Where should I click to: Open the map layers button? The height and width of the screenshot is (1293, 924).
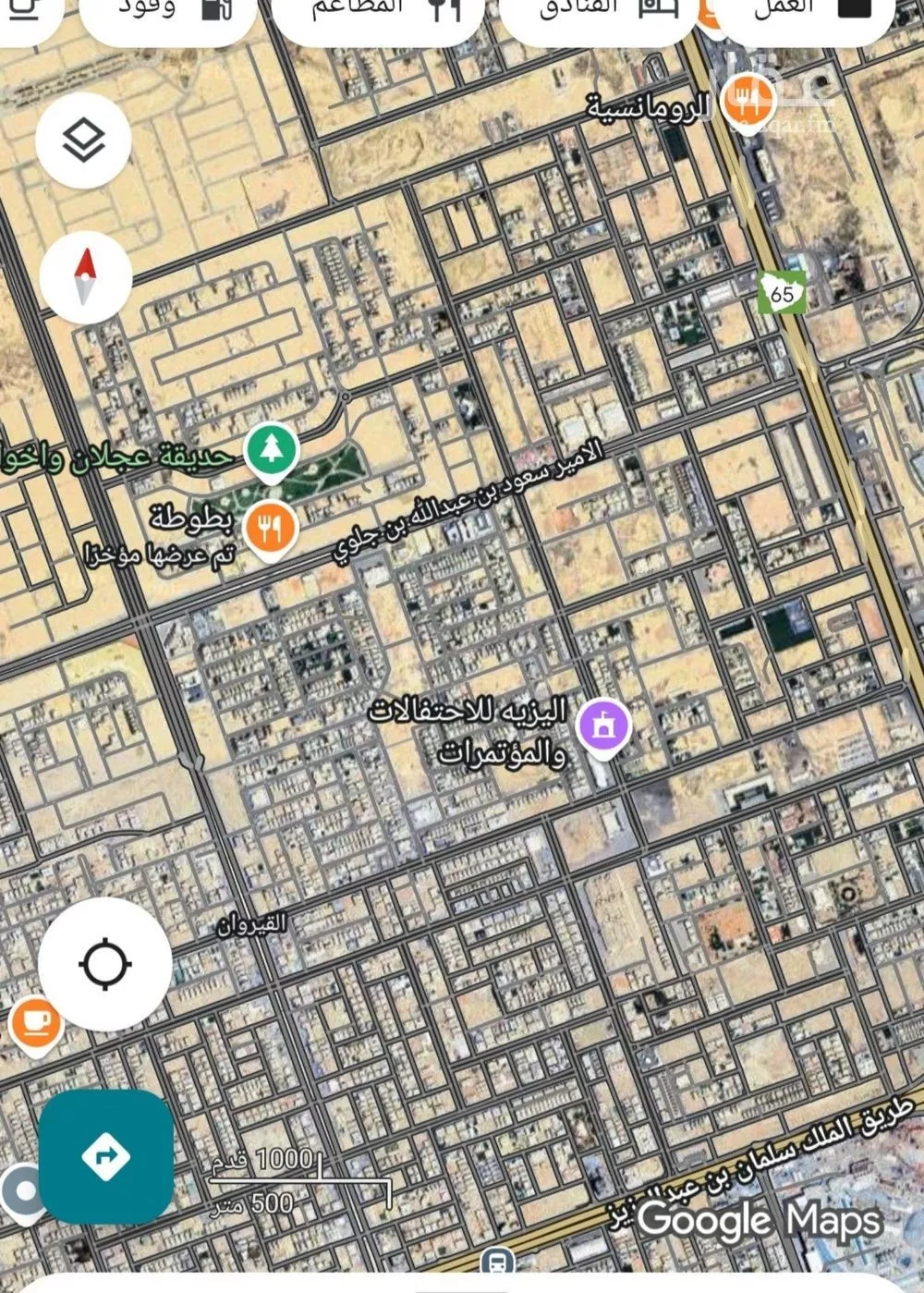pos(83,140)
